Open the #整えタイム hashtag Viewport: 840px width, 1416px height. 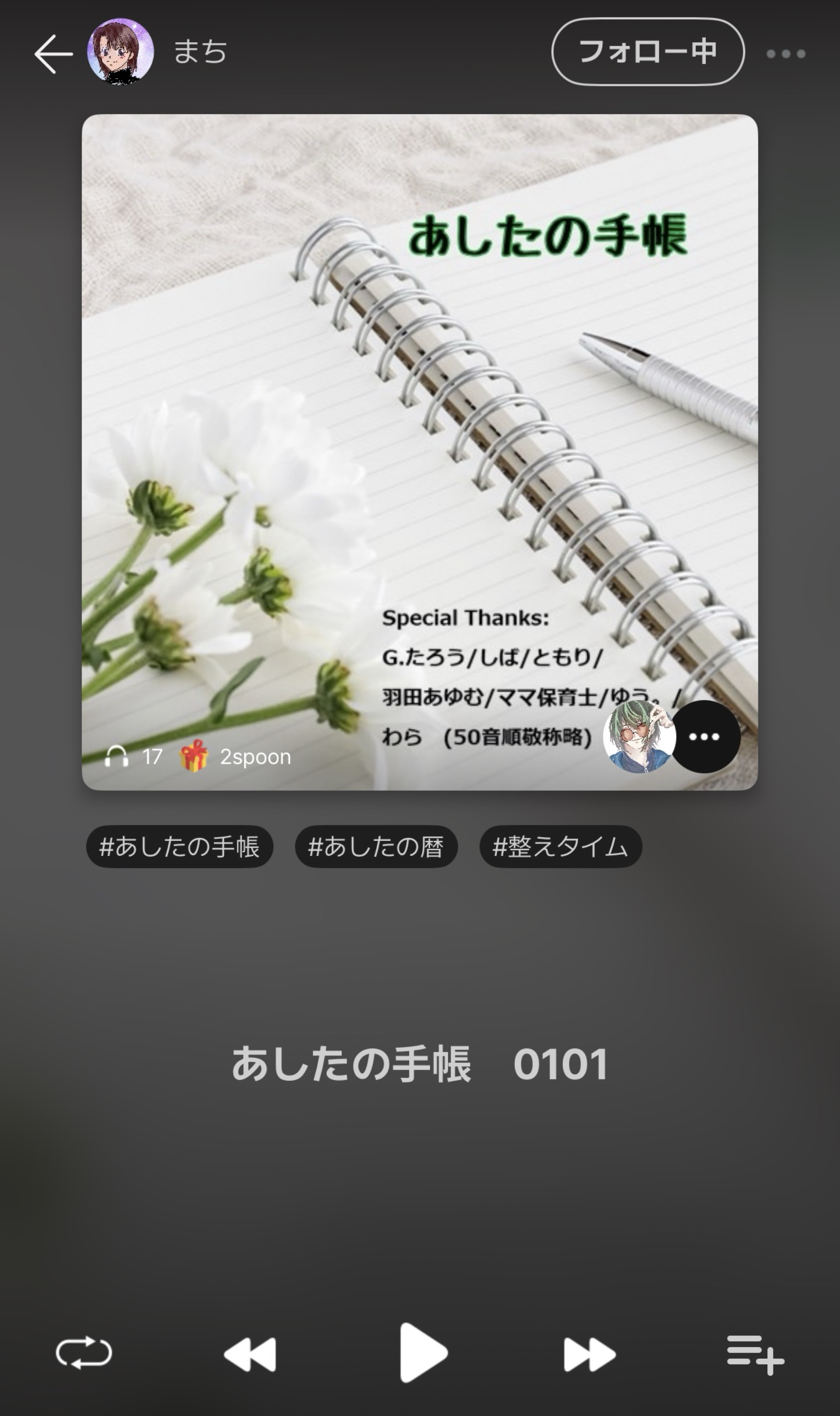tap(560, 847)
